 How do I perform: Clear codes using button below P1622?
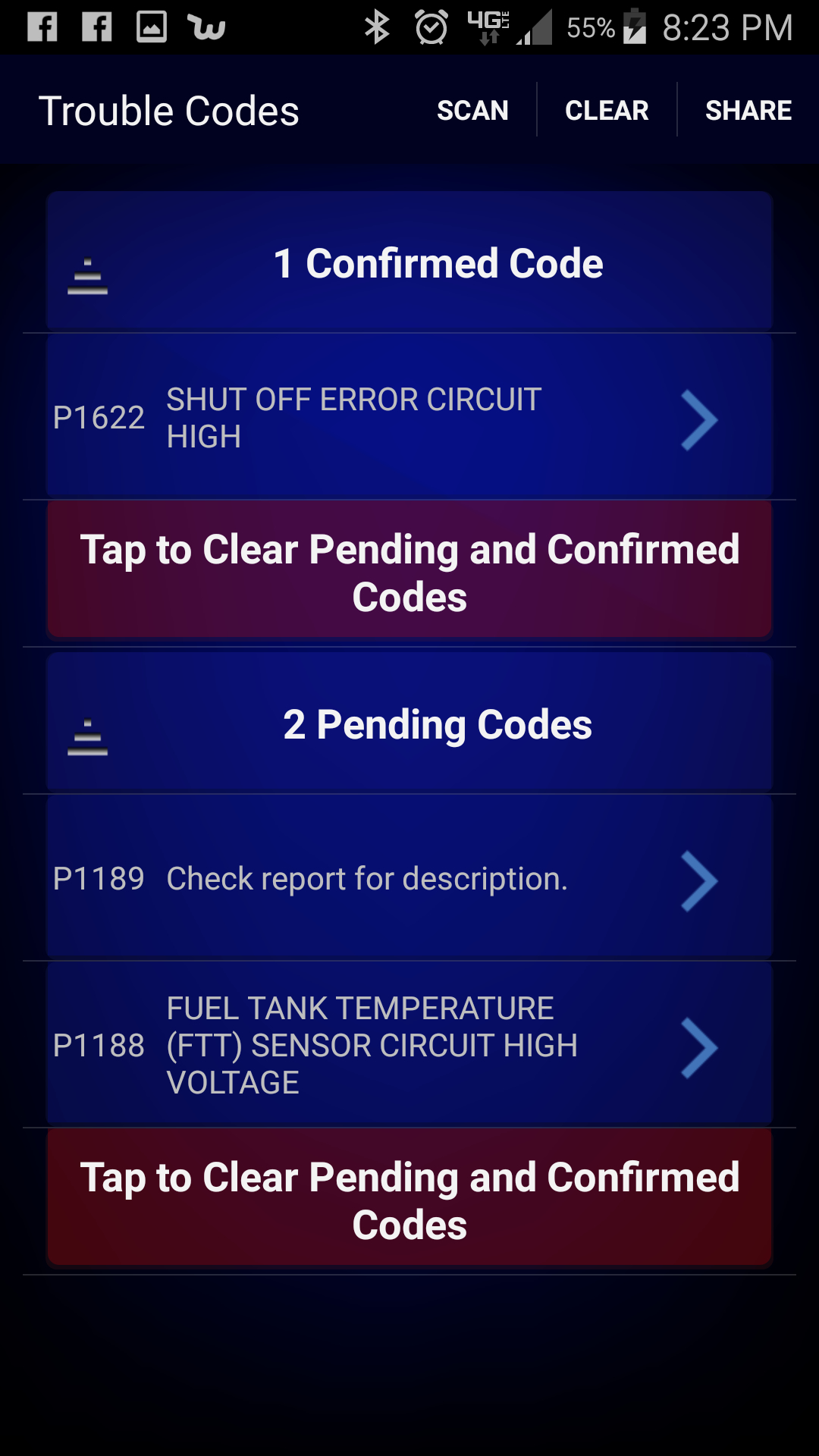coord(409,573)
